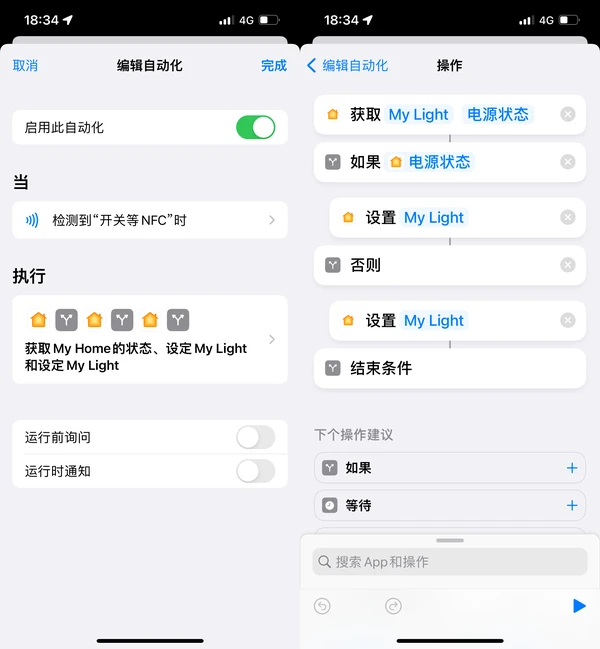600x649 pixels.
Task: Tap 完成 to save the automation
Action: 273,65
